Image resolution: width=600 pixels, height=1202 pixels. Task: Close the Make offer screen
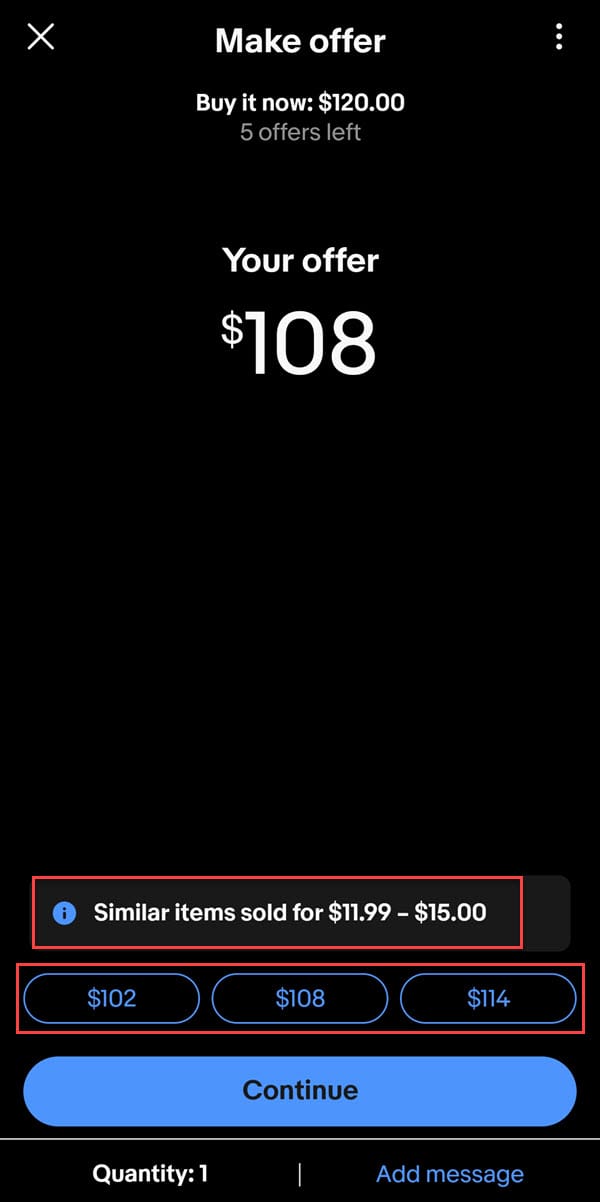coord(41,38)
